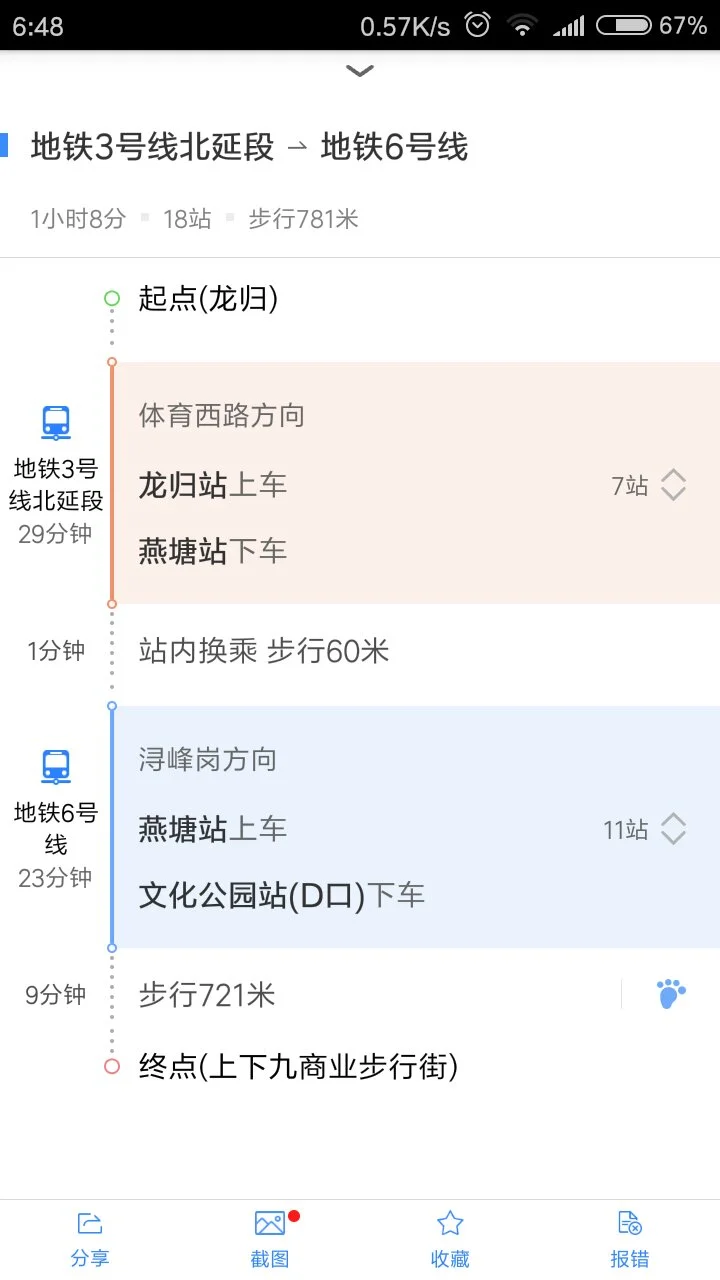Tap the 报错 error report icon

(629, 1223)
